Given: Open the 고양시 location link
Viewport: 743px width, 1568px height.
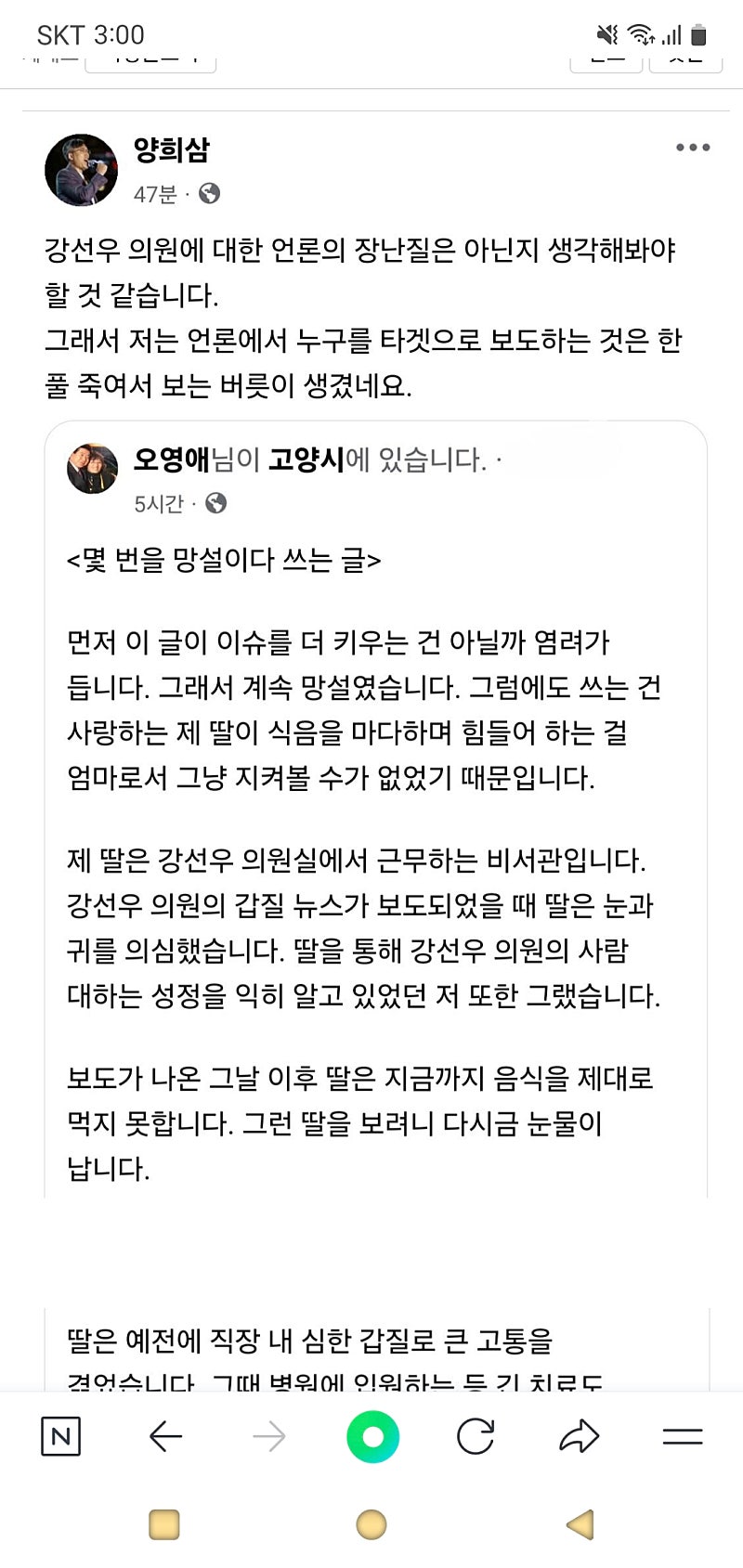Looking at the screenshot, I should coord(306,459).
